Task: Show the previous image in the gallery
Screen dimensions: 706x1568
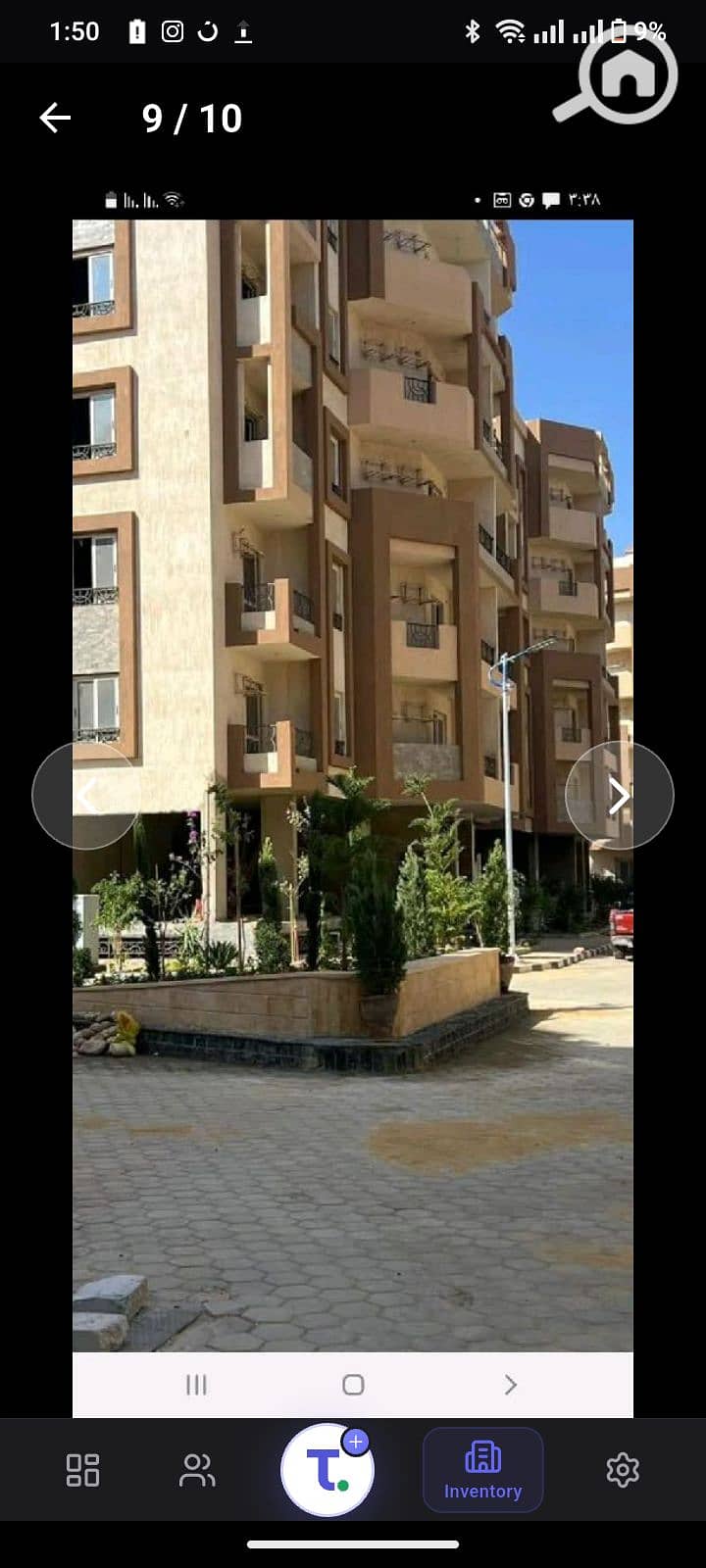Action: click(x=86, y=795)
